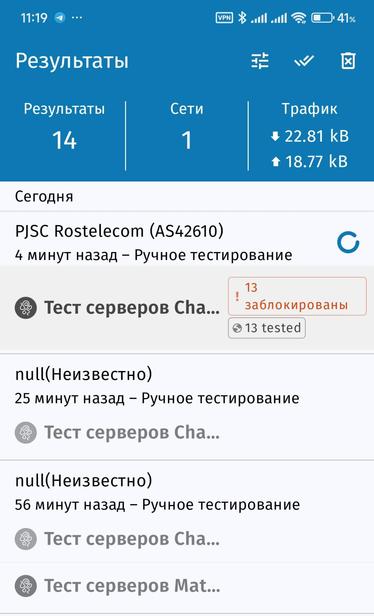Delete all results with trash icon
Viewport: 374px width, 616px height.
348,61
